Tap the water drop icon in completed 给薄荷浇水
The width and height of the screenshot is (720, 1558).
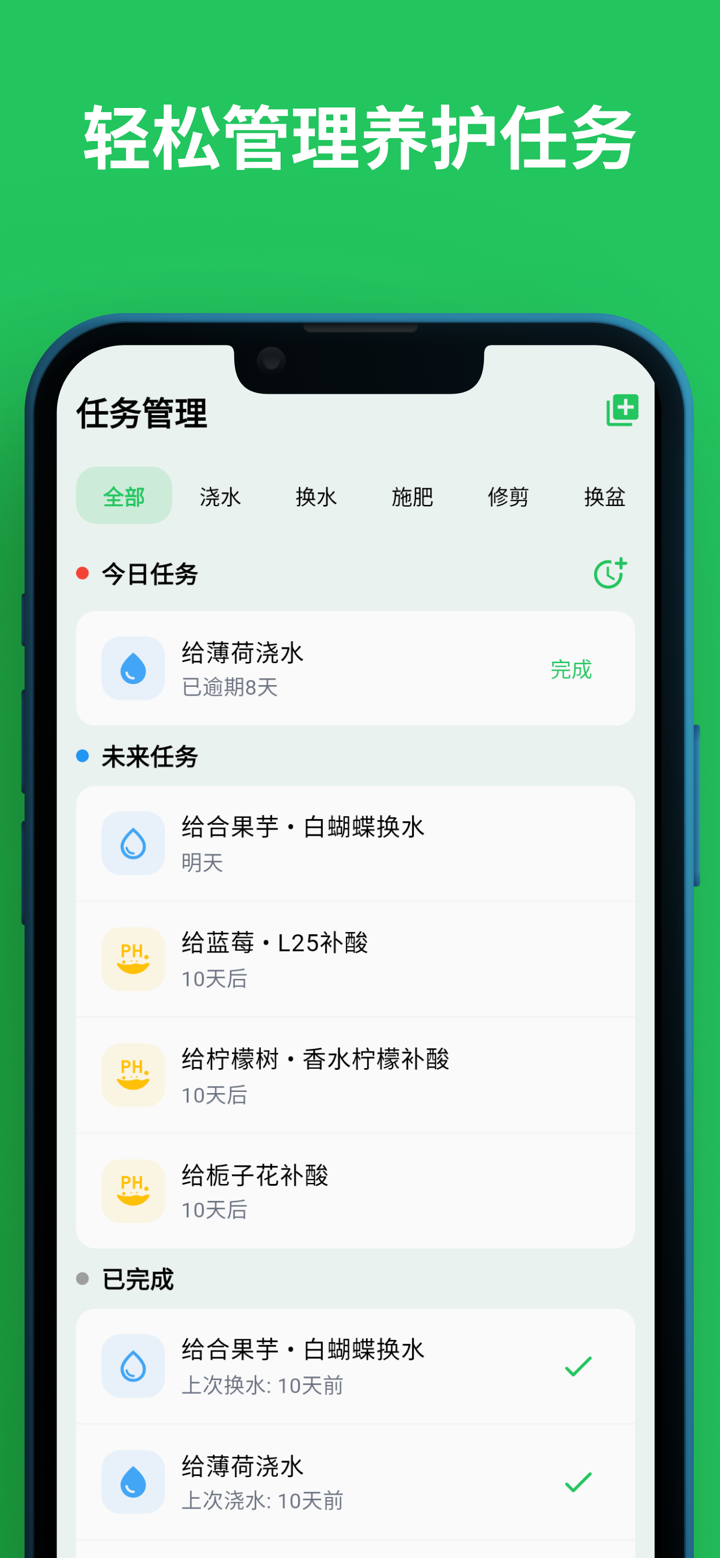click(x=133, y=1481)
